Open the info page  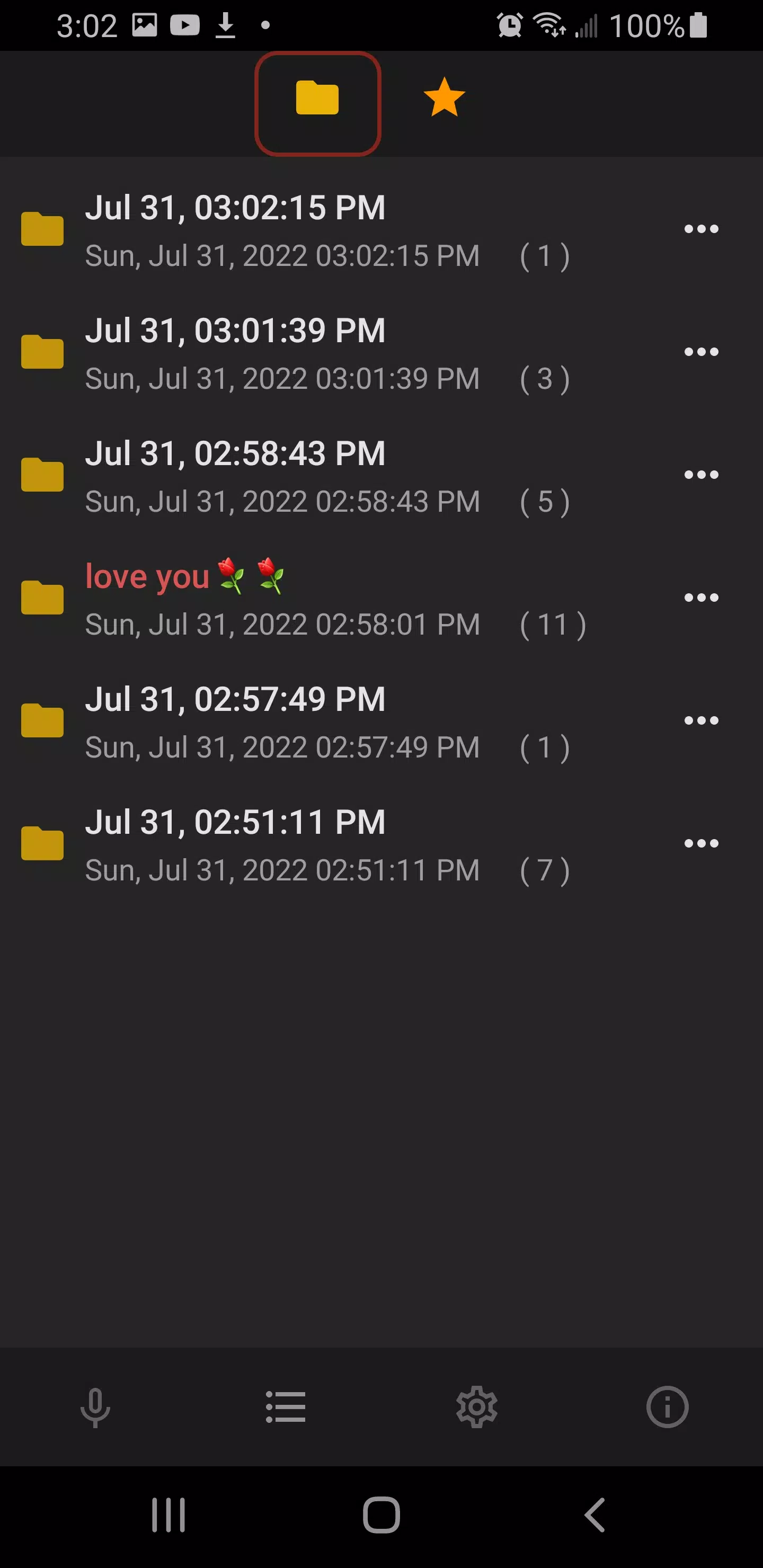pos(668,1407)
